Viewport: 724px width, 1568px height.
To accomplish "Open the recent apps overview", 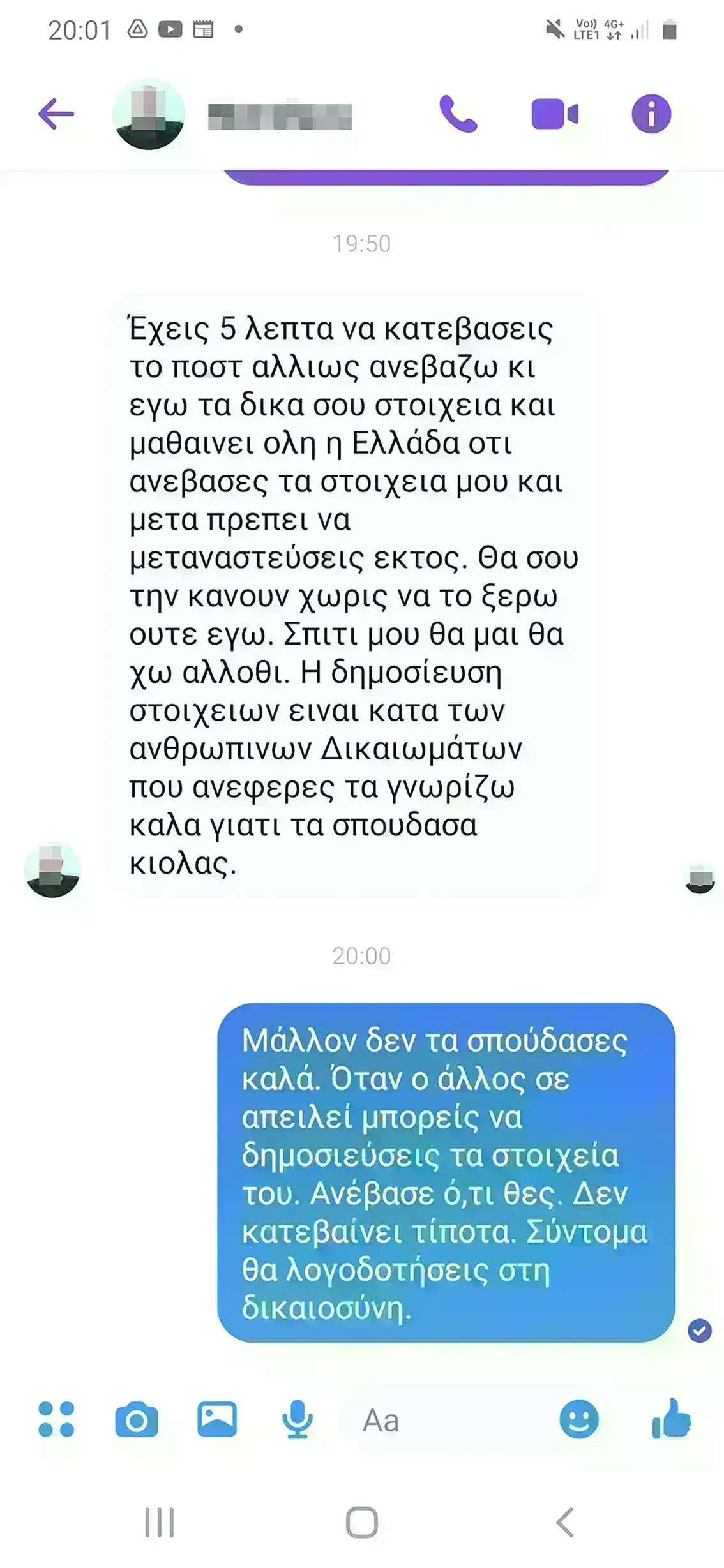I will tap(160, 1522).
